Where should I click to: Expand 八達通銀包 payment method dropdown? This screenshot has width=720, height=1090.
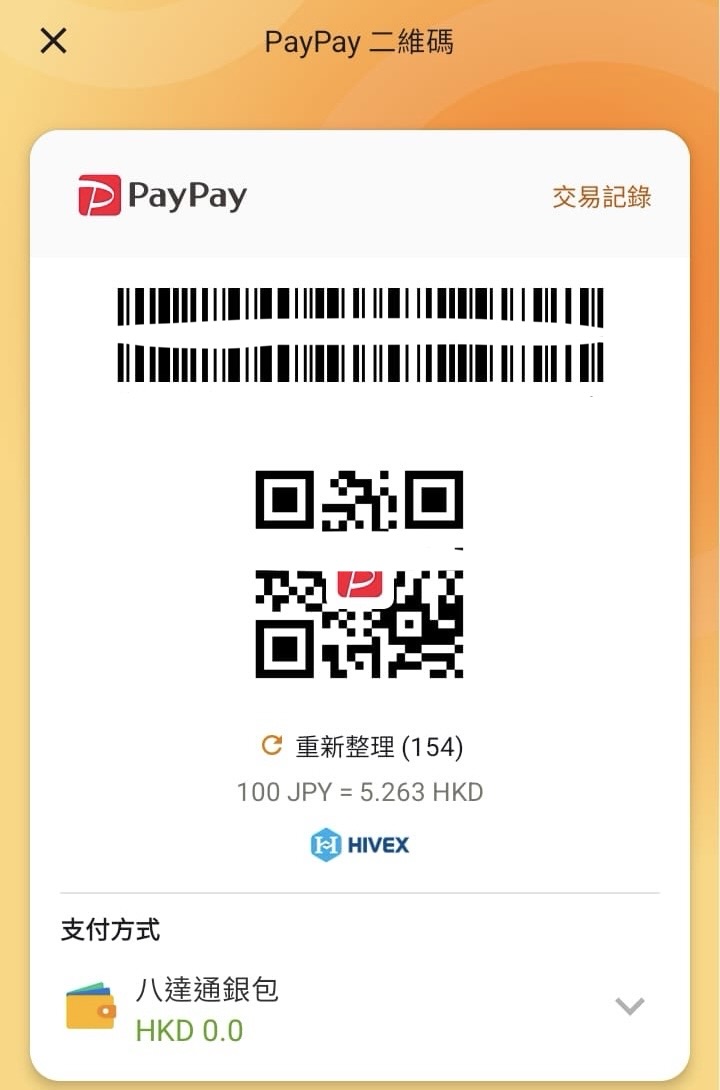(x=629, y=1006)
